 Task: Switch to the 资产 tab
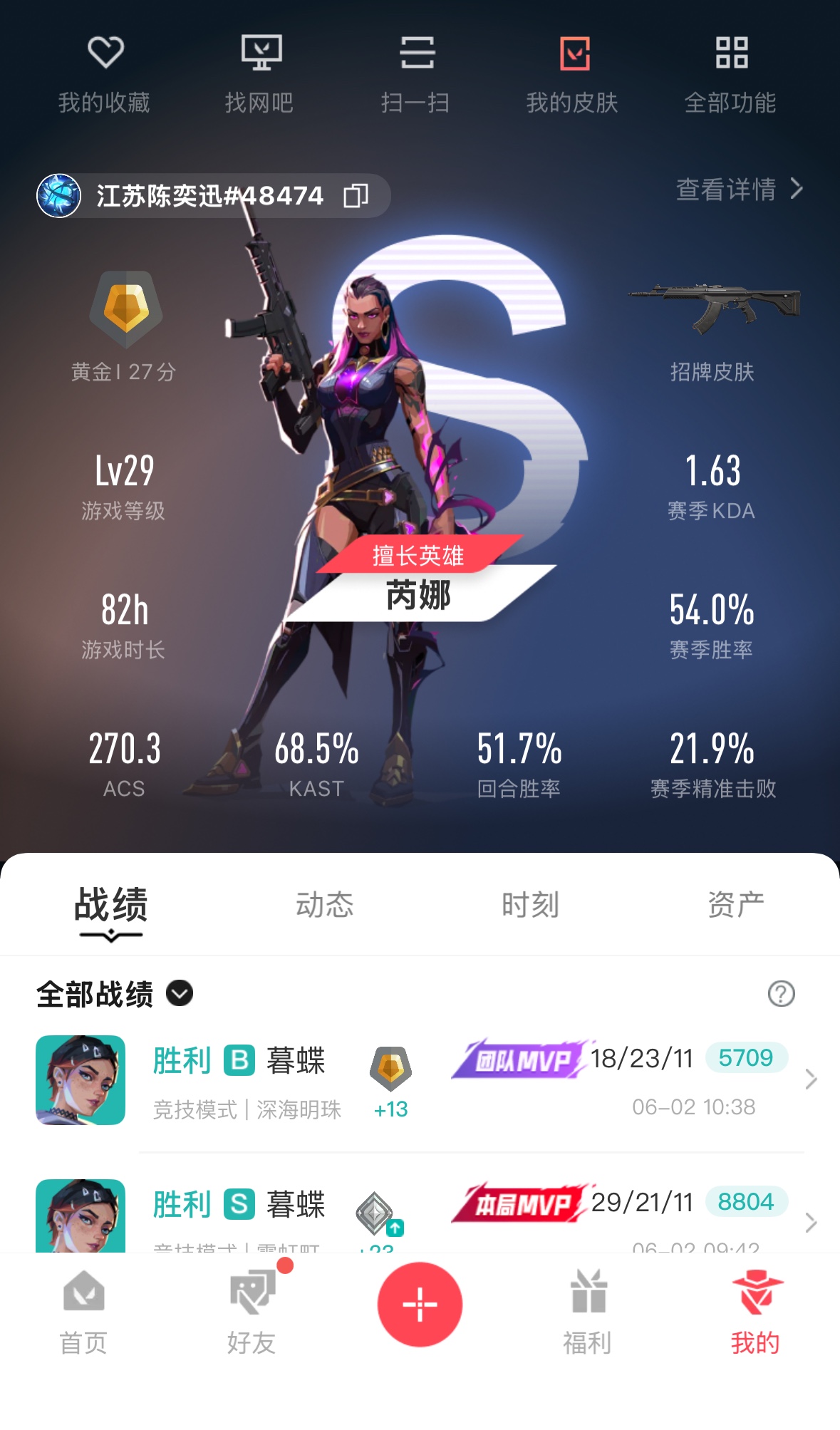(735, 905)
